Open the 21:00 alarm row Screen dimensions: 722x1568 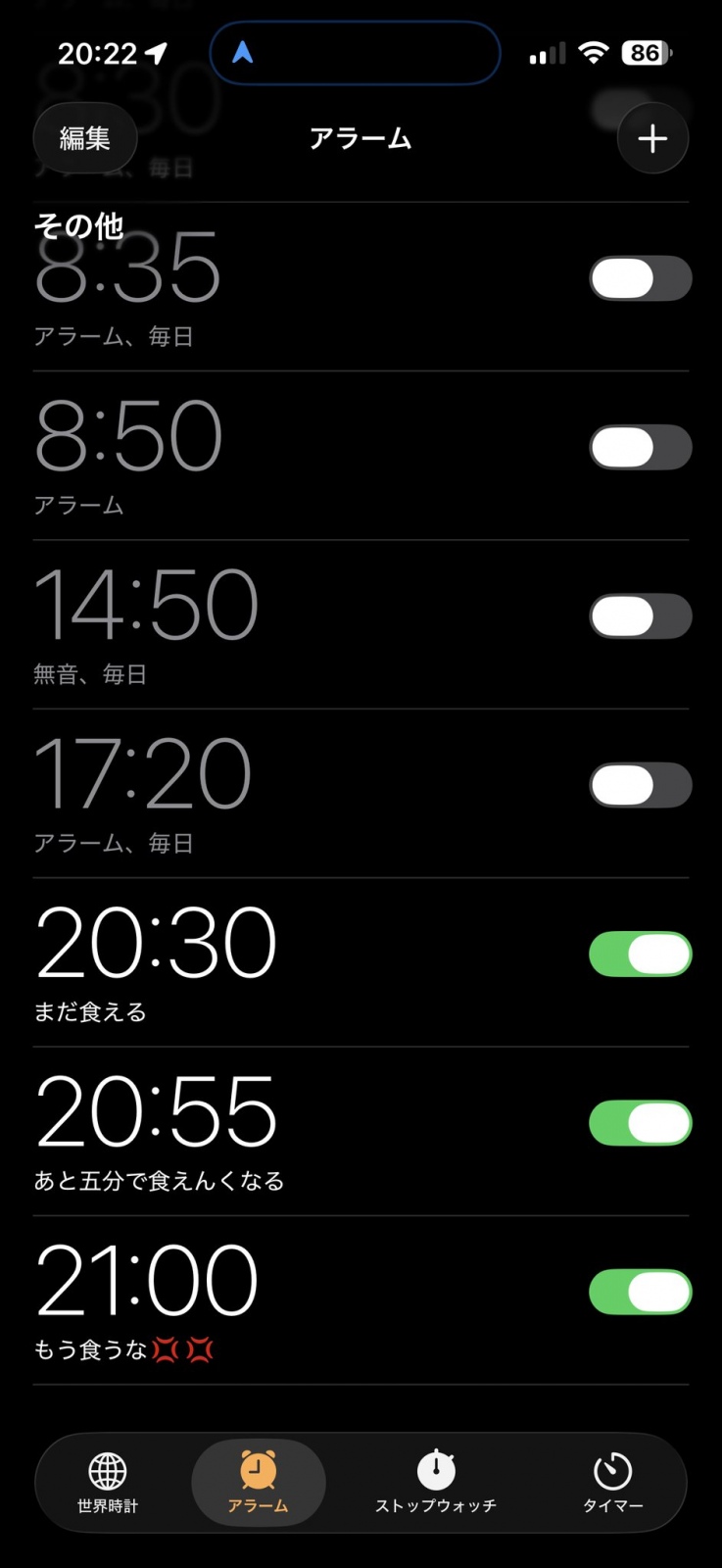(245, 1298)
